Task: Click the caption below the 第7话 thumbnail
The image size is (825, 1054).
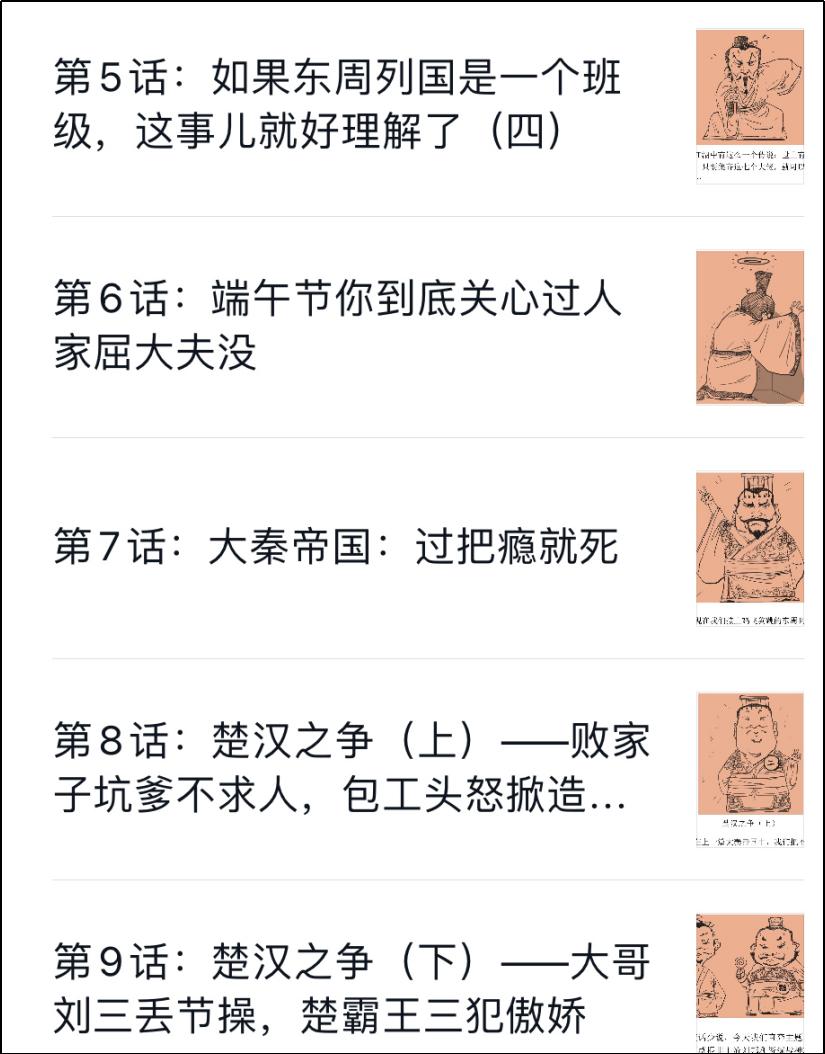Action: 748,620
